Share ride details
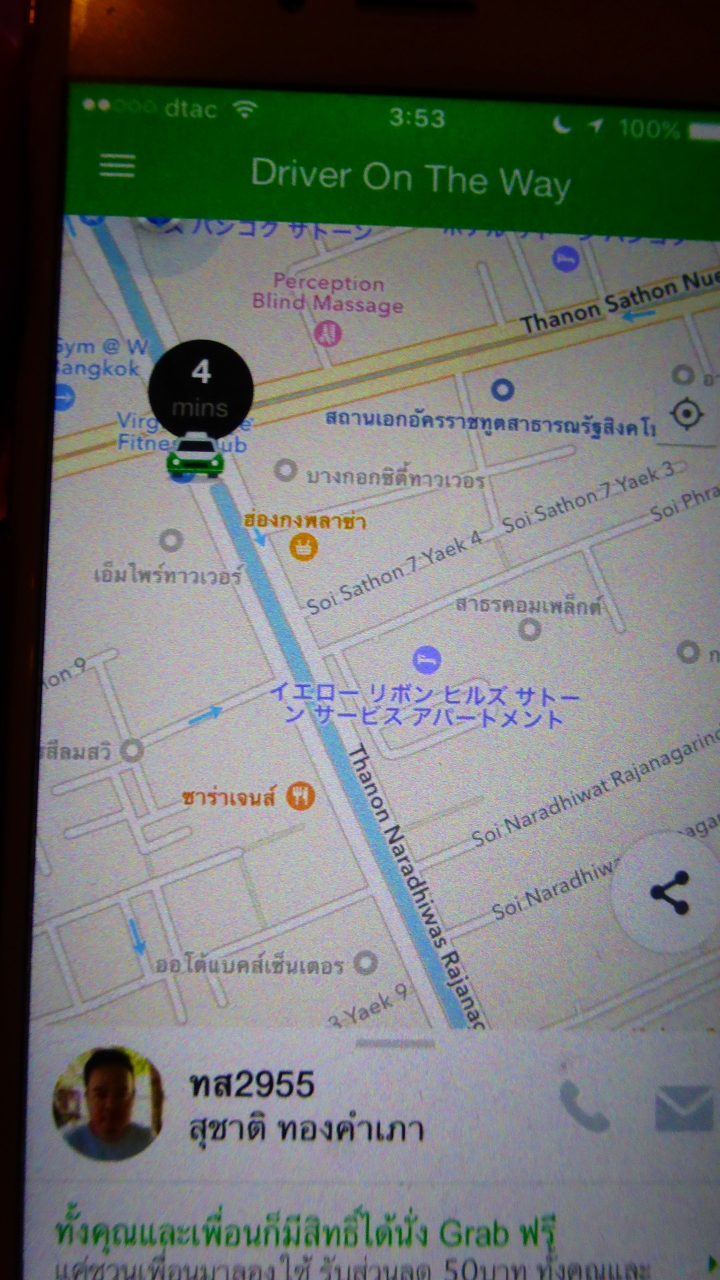The image size is (720, 1280). [x=669, y=892]
